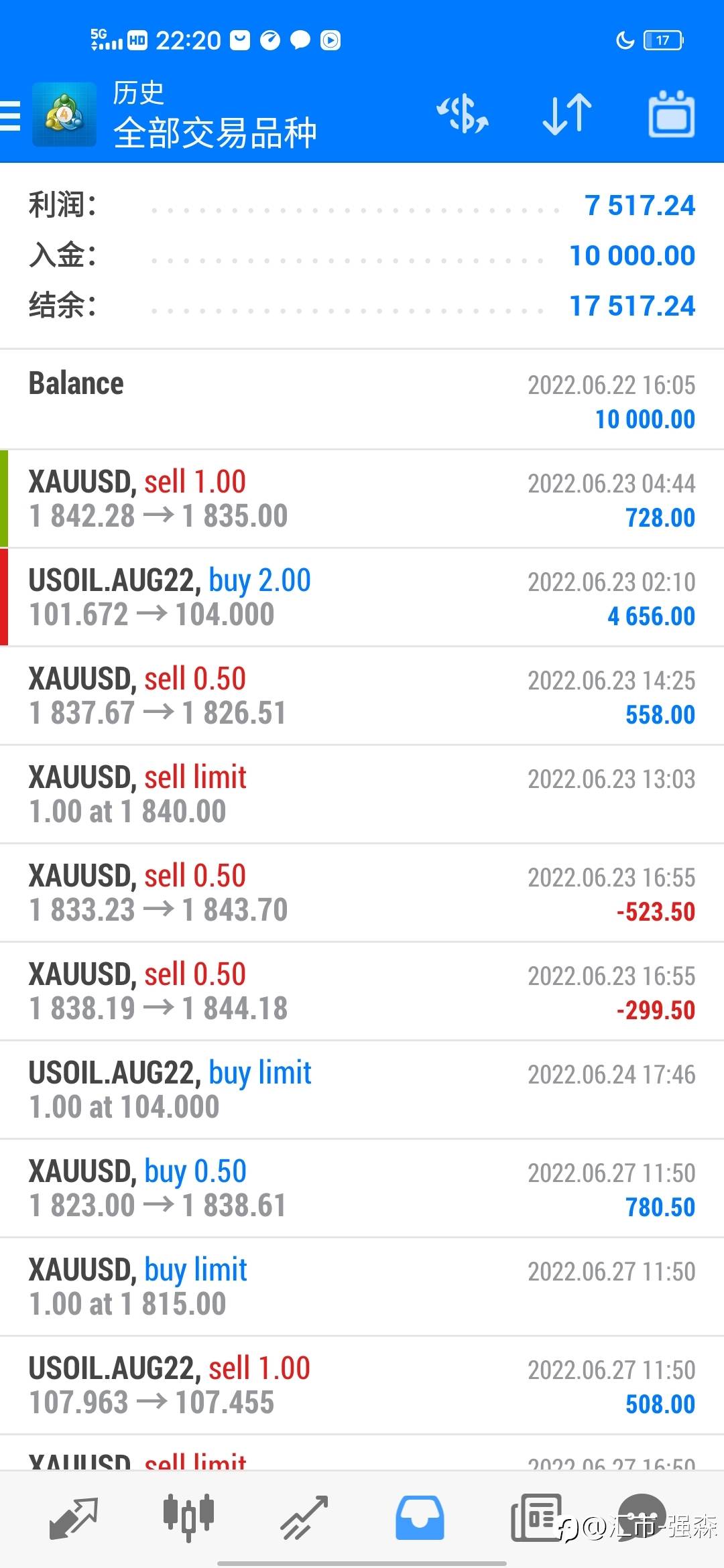Image resolution: width=724 pixels, height=1568 pixels.
Task: Open the XAUUSD buy 0.50 trade
Action: click(x=362, y=1189)
